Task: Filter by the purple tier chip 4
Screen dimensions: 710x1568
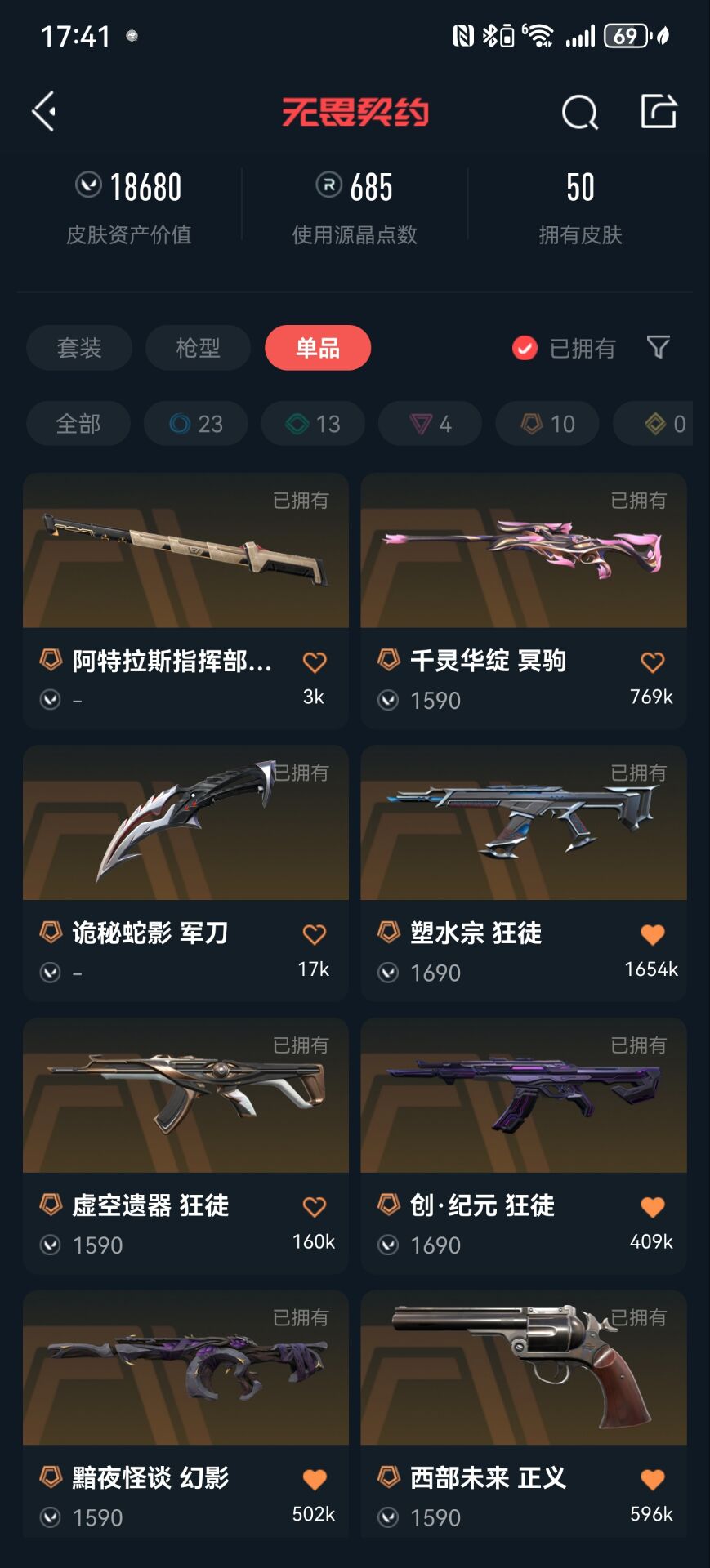Action: [430, 424]
